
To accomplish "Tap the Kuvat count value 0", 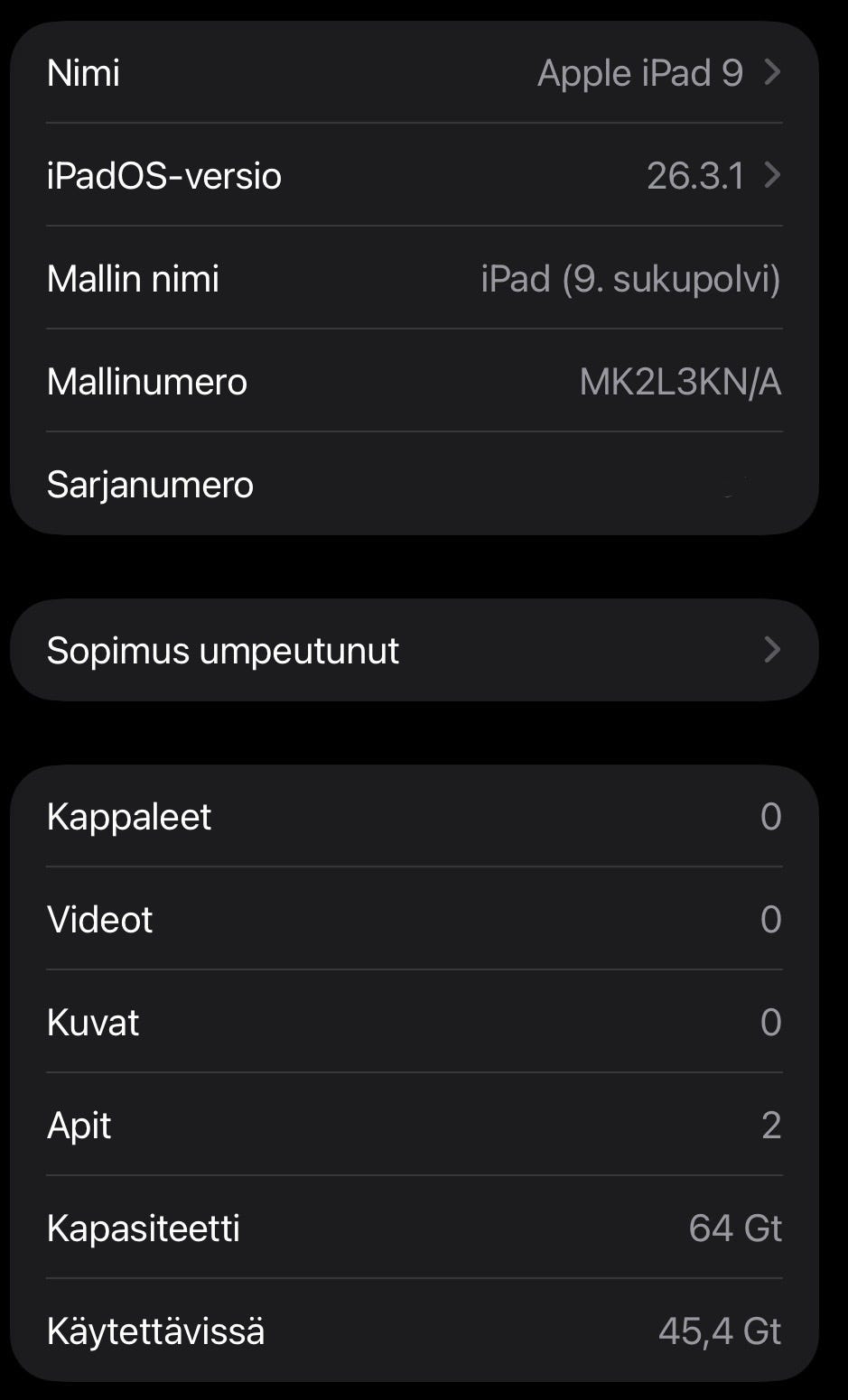I will [770, 1021].
